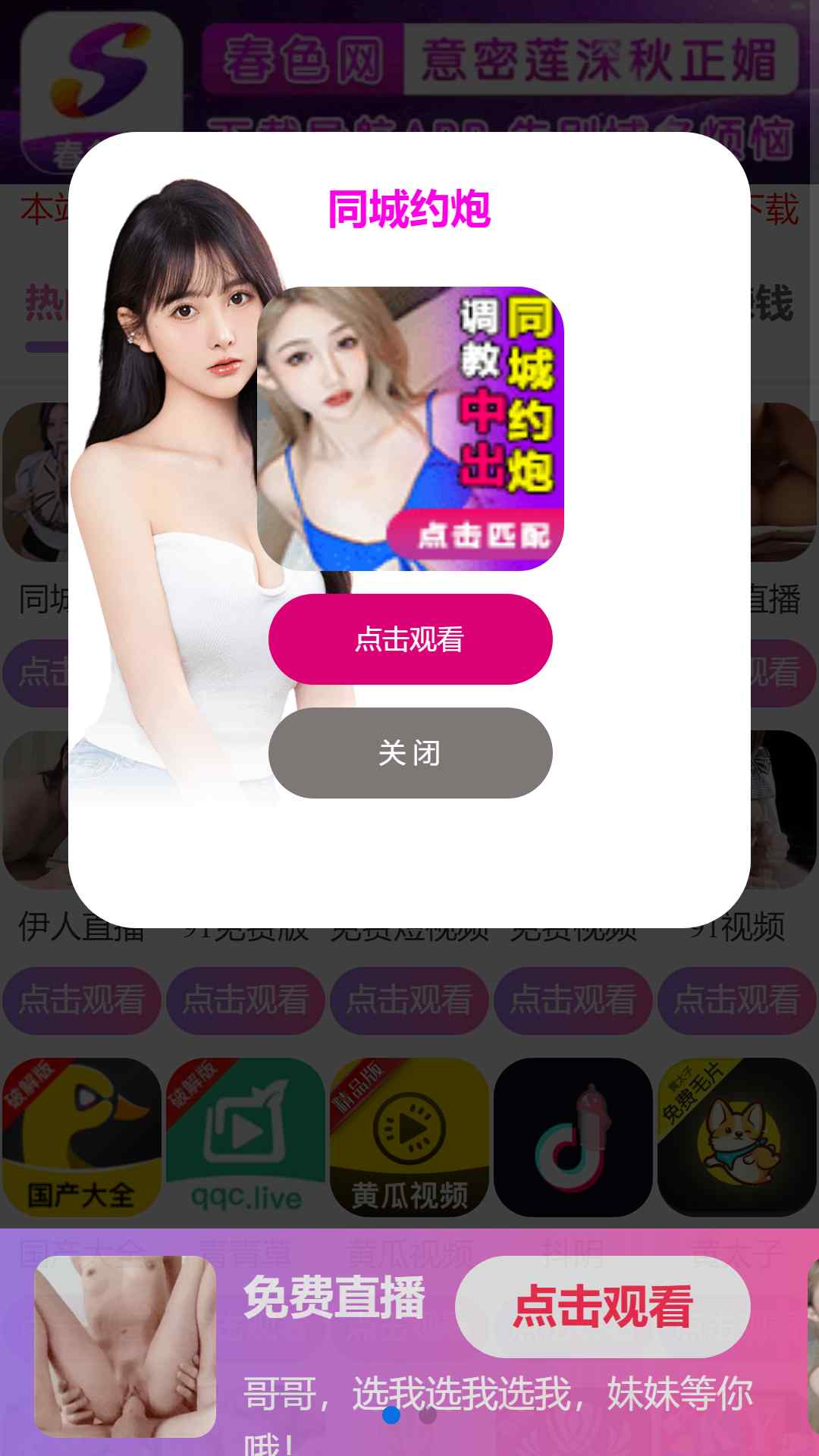Open the 点击匹配 promo image in the dialog
Viewport: 819px width, 1456px height.
(x=410, y=428)
